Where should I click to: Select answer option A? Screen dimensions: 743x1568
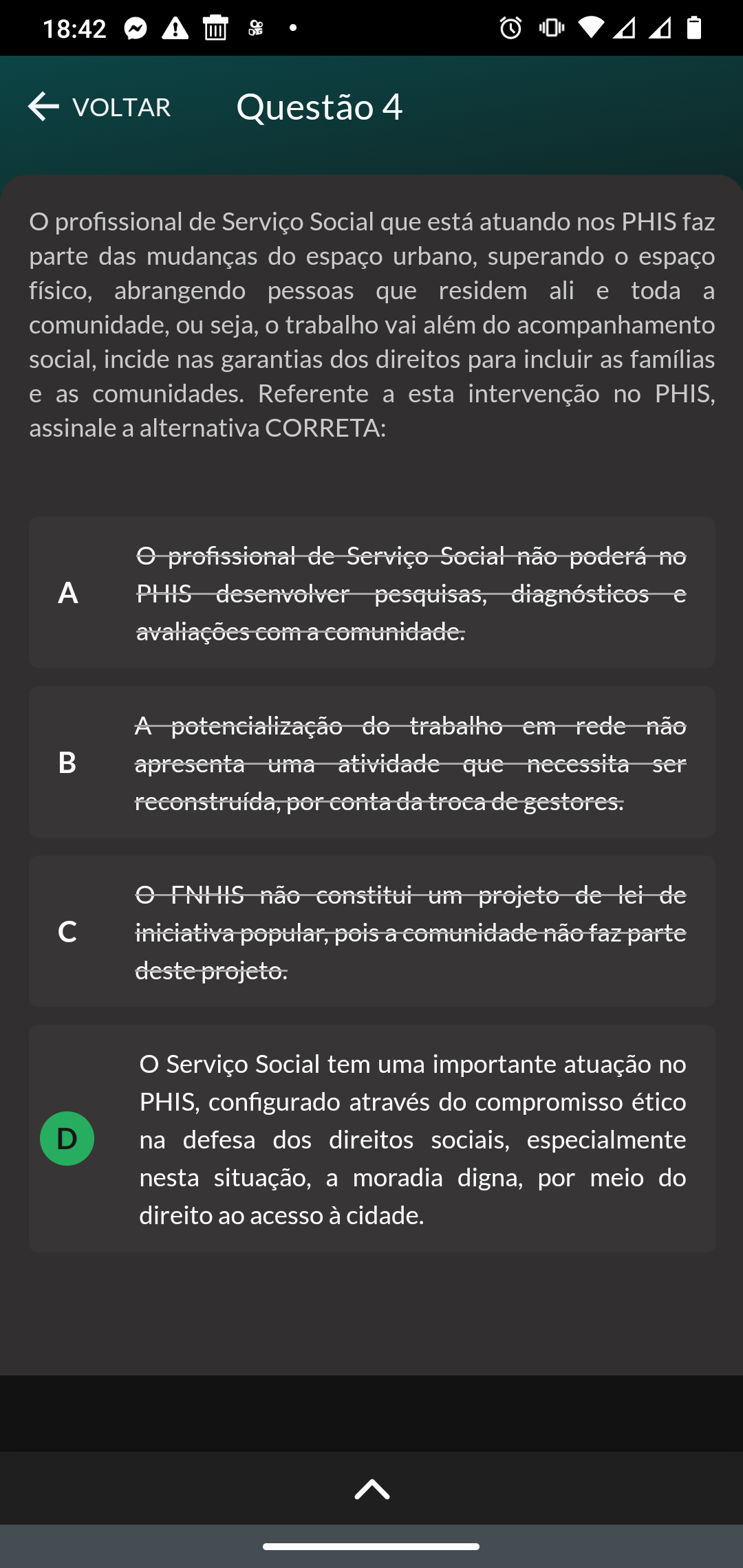371,592
